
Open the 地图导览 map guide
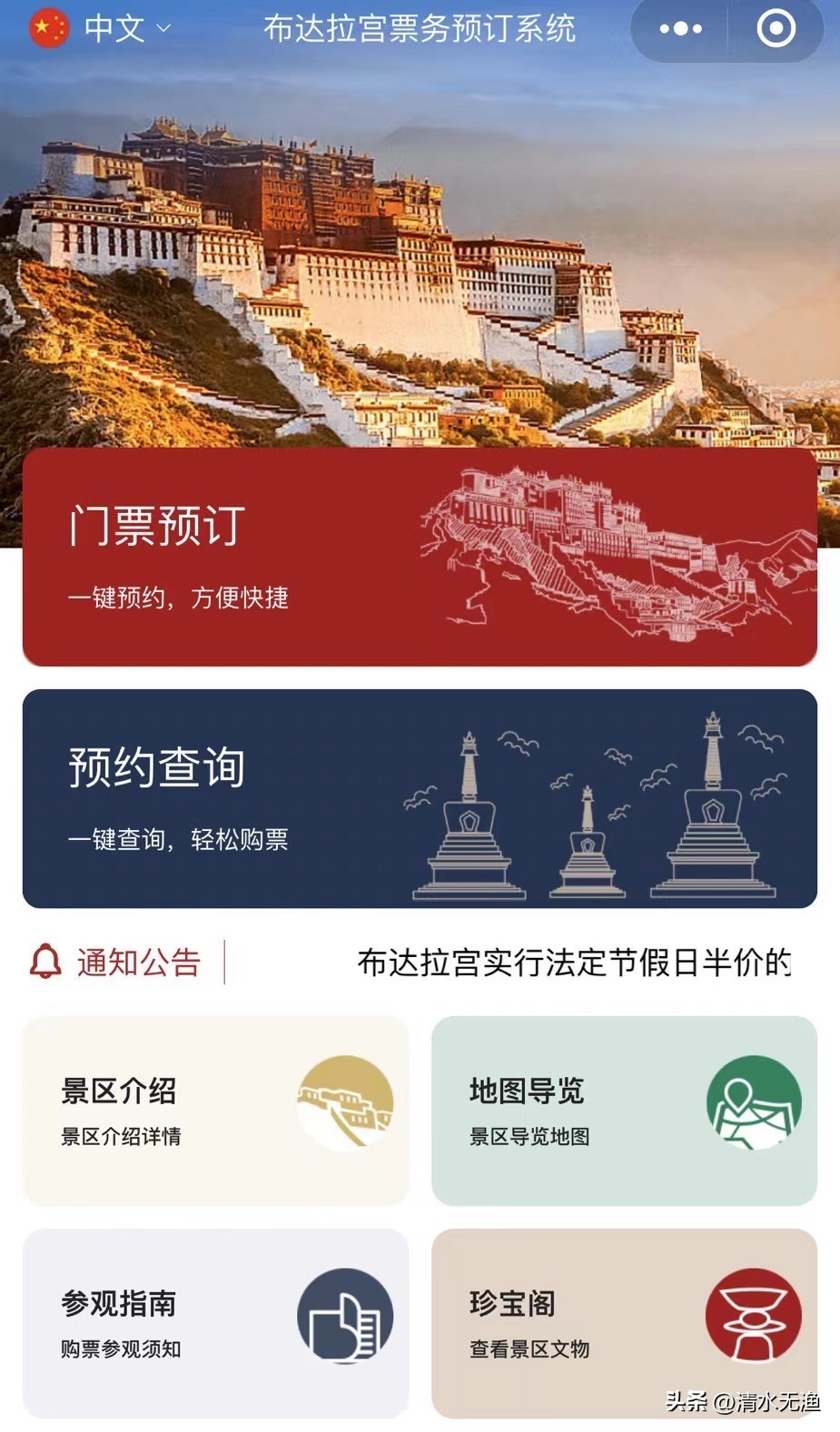pyautogui.click(x=624, y=1111)
